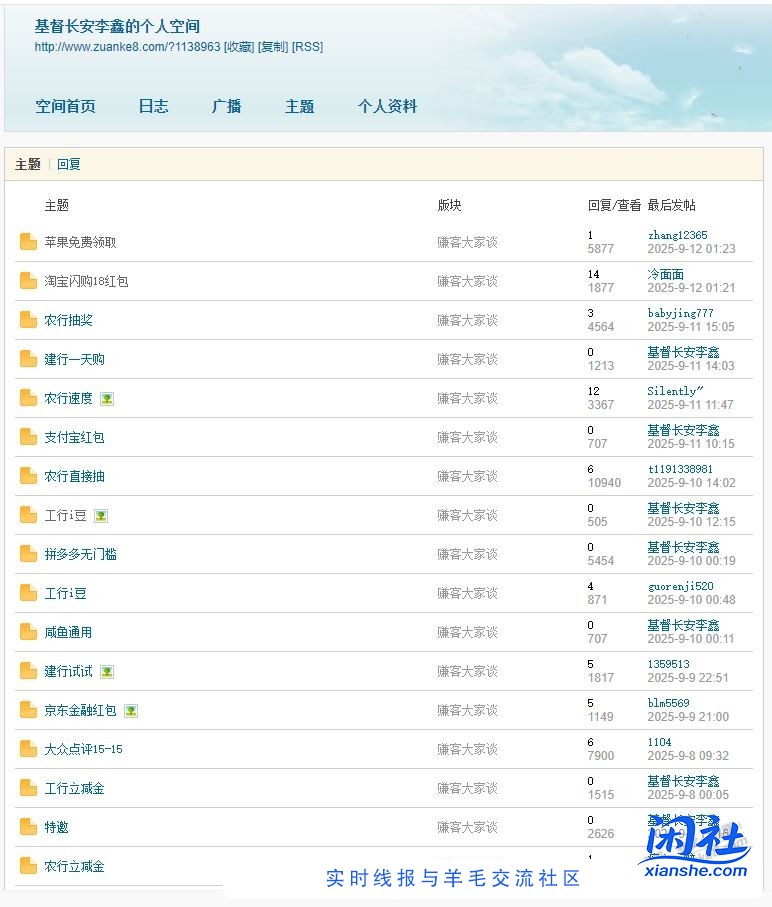Open the 个人资料 tab
The width and height of the screenshot is (772, 907).
(387, 106)
